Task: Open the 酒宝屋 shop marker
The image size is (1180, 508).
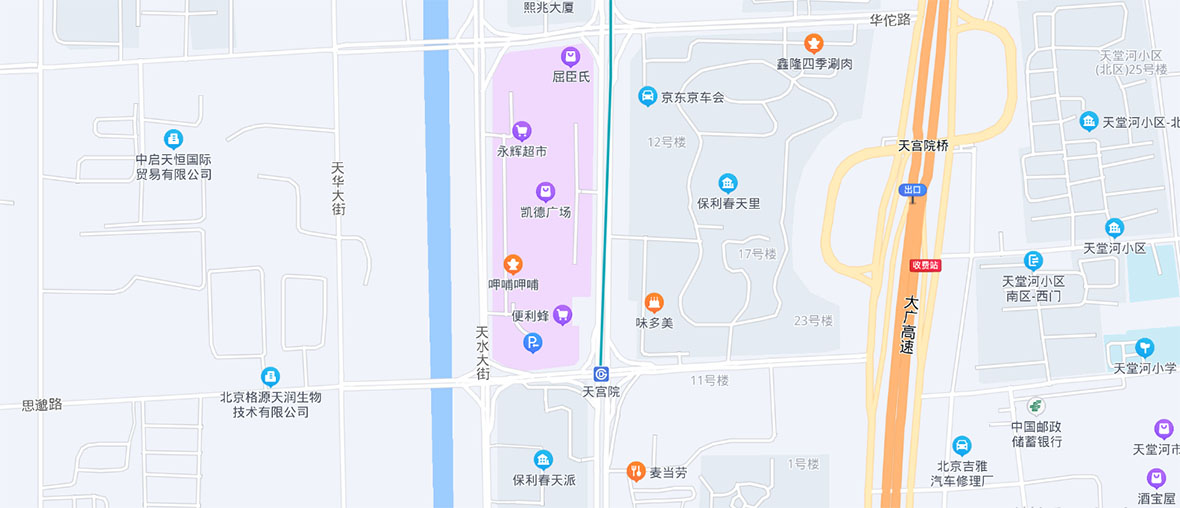Action: coord(1156,478)
